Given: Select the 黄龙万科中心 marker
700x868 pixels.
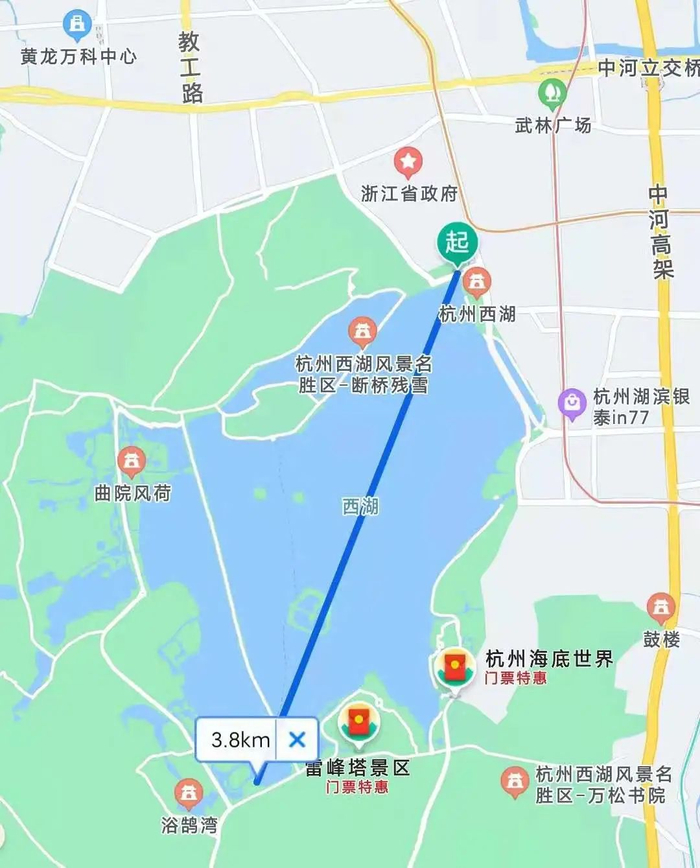Looking at the screenshot, I should [76, 26].
